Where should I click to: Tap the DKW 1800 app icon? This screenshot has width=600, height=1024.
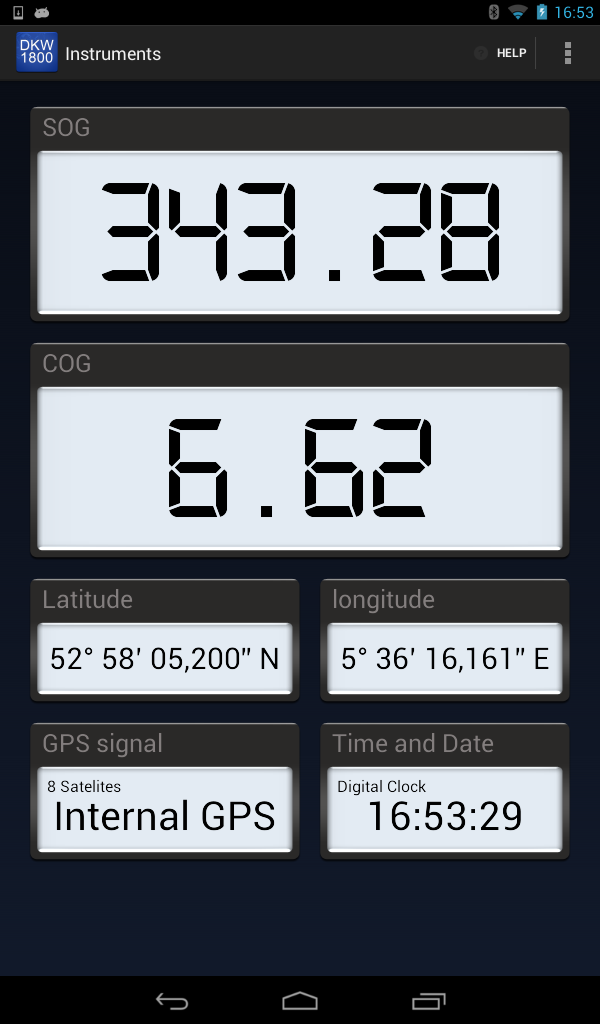pyautogui.click(x=37, y=52)
